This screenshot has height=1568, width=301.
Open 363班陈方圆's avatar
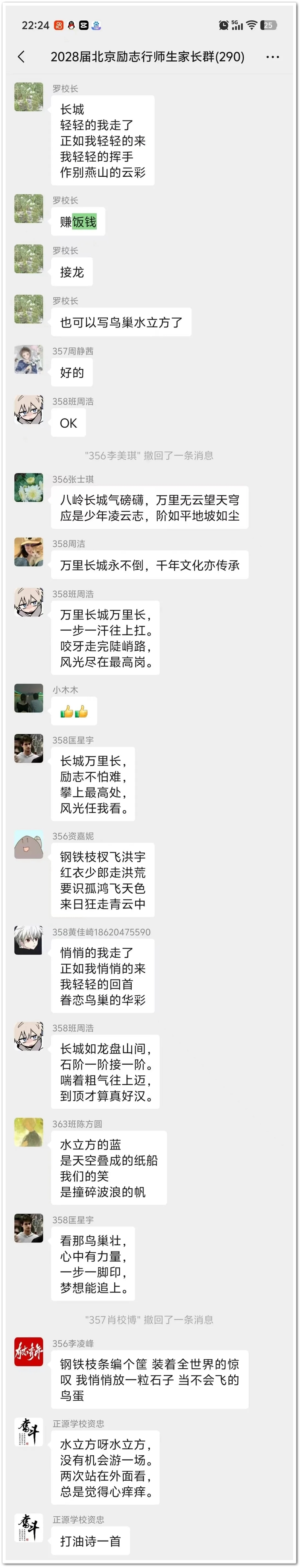point(29,1132)
